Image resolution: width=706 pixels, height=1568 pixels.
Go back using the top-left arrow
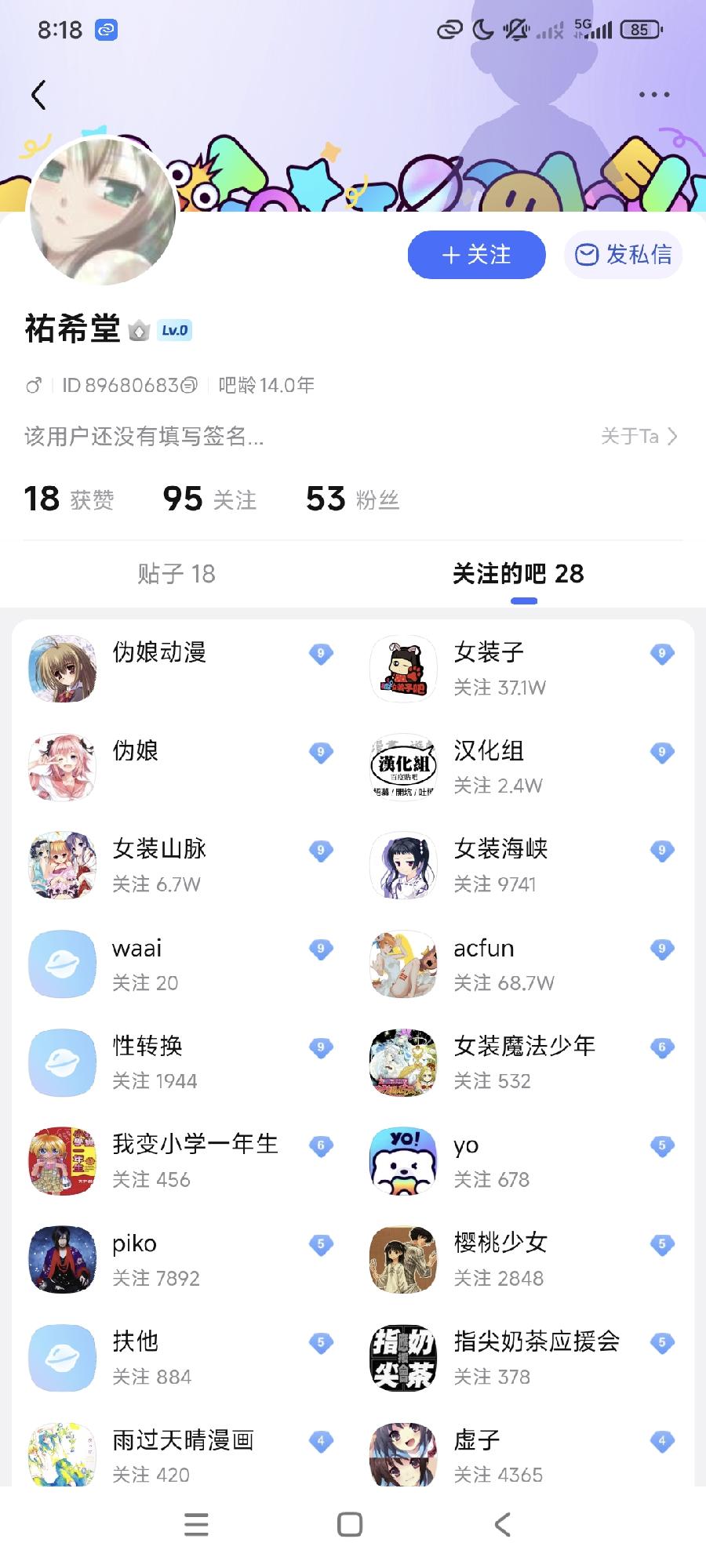pos(38,95)
